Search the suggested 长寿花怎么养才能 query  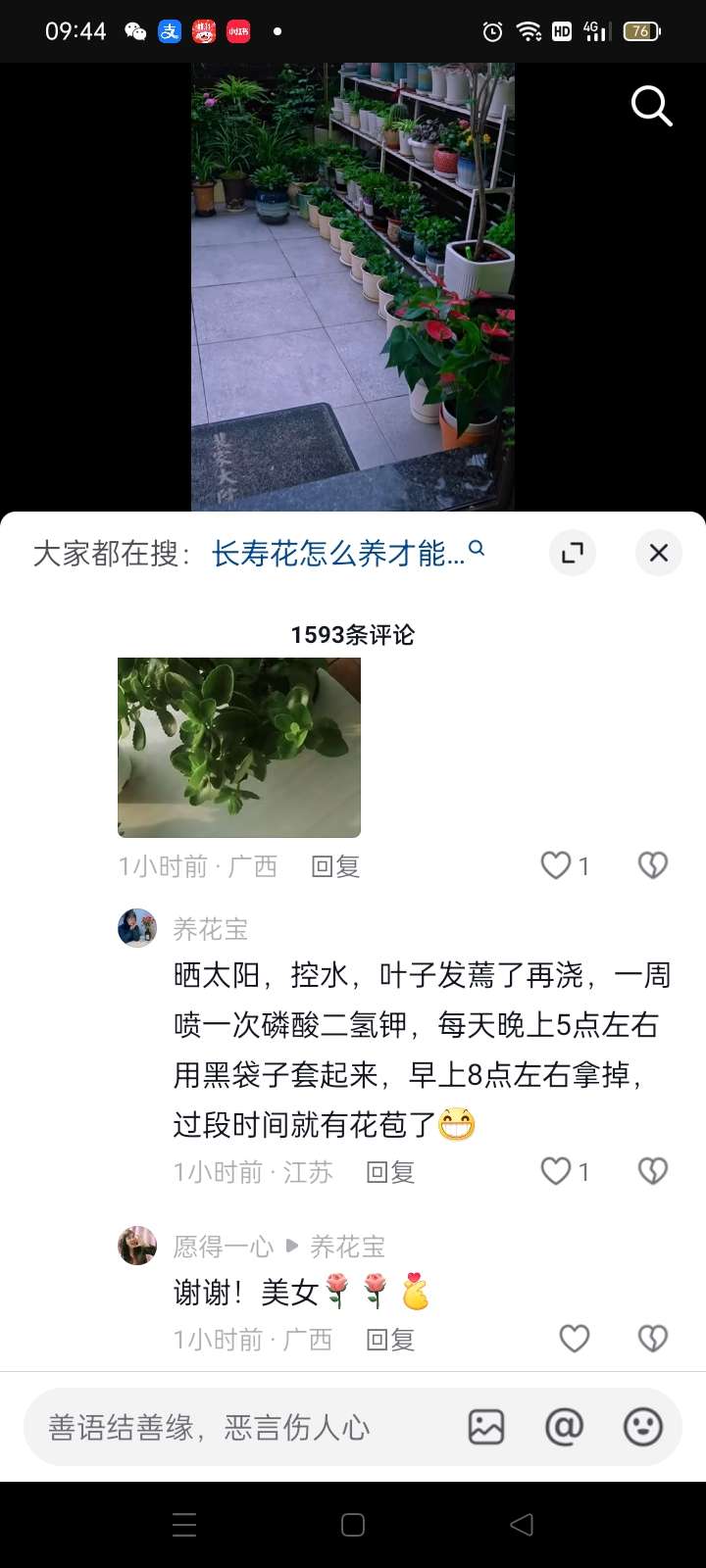pyautogui.click(x=338, y=554)
